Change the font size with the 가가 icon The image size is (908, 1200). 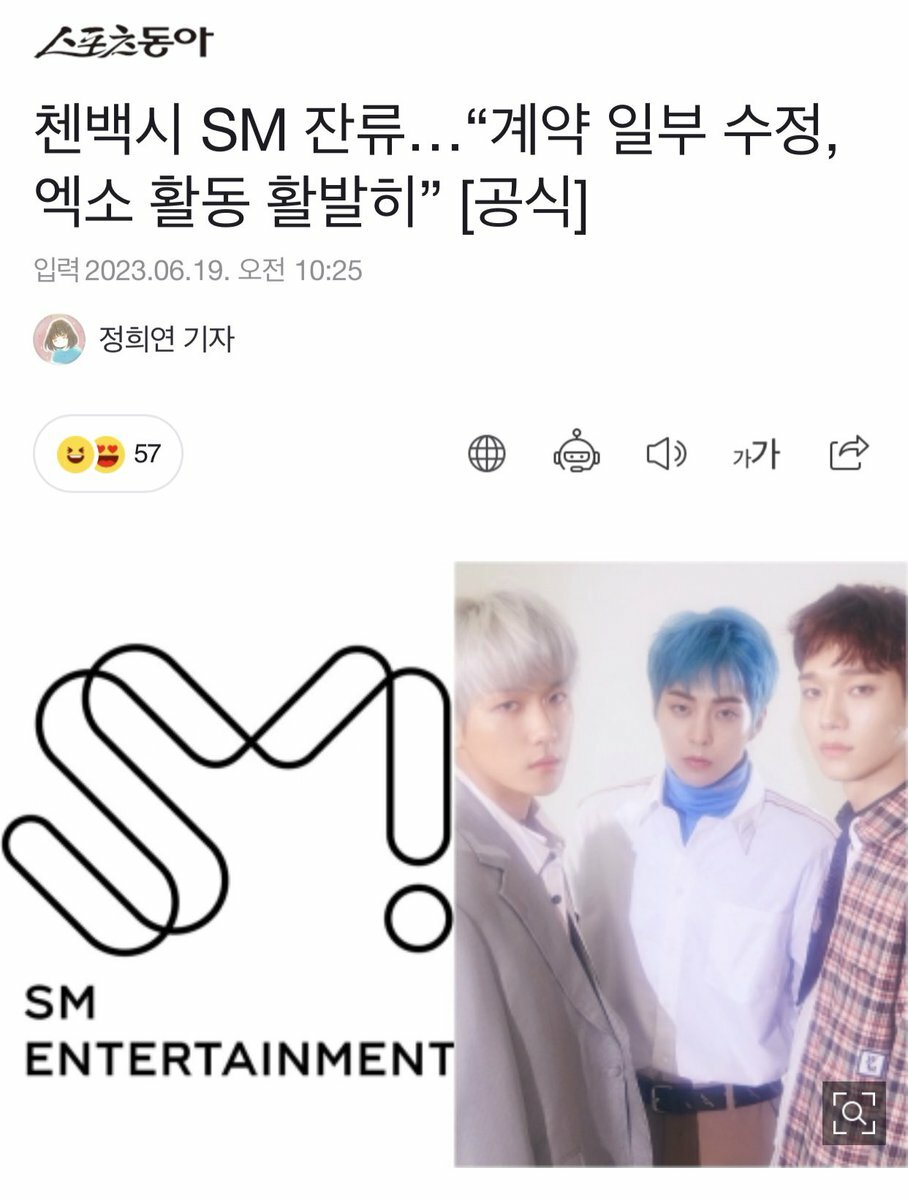click(755, 455)
